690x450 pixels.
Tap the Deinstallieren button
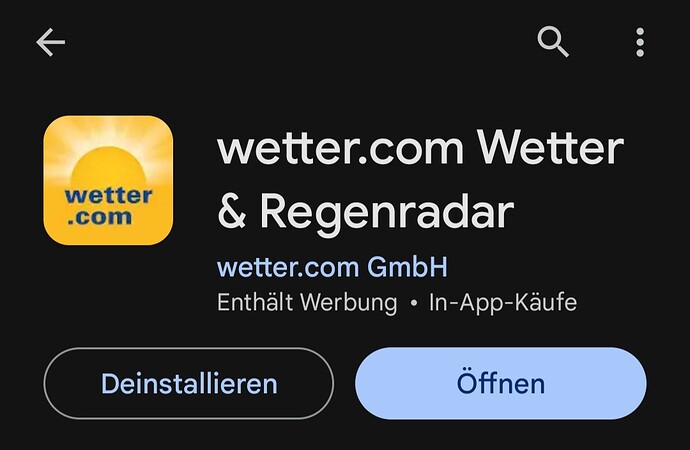[x=189, y=383]
